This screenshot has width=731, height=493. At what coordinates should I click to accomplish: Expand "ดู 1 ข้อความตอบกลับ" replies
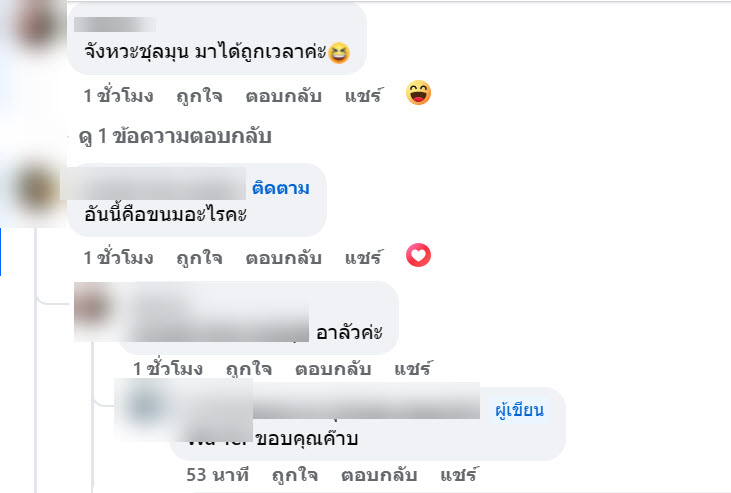click(x=175, y=135)
